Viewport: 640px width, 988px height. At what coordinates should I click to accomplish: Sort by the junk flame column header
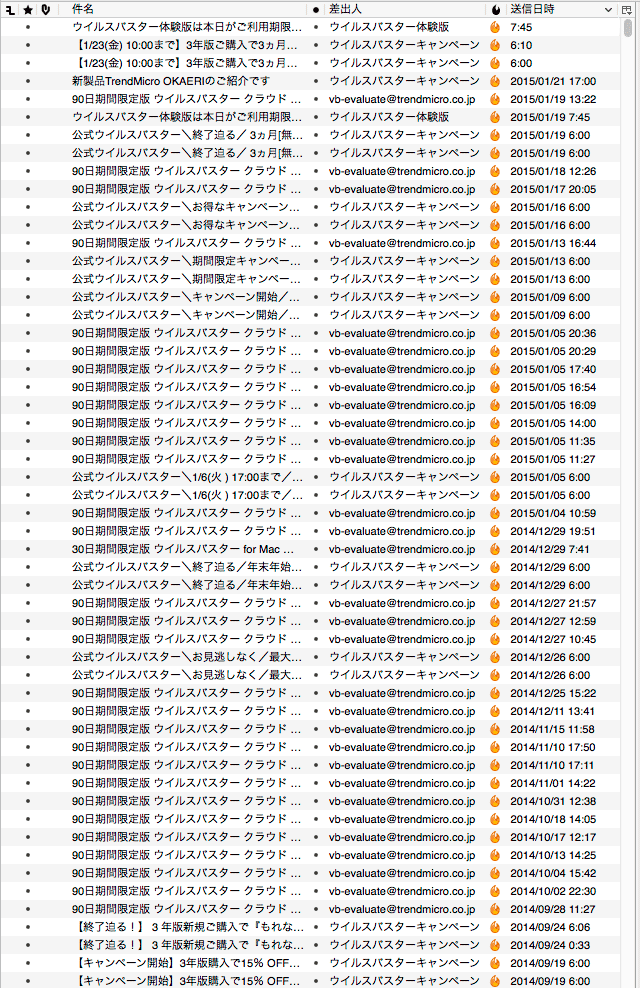(495, 9)
